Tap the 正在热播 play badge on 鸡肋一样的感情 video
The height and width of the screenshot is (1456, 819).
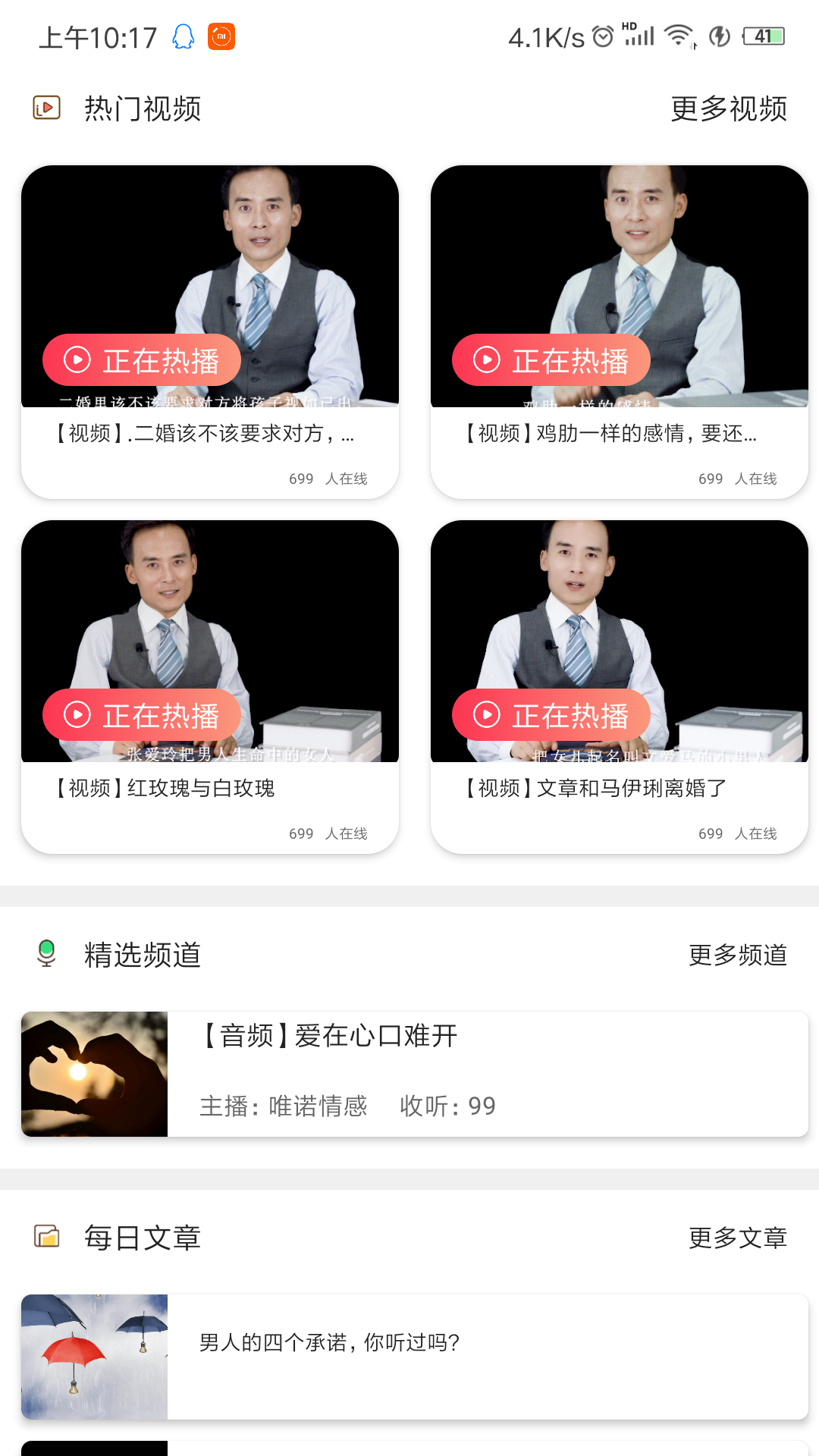point(551,359)
